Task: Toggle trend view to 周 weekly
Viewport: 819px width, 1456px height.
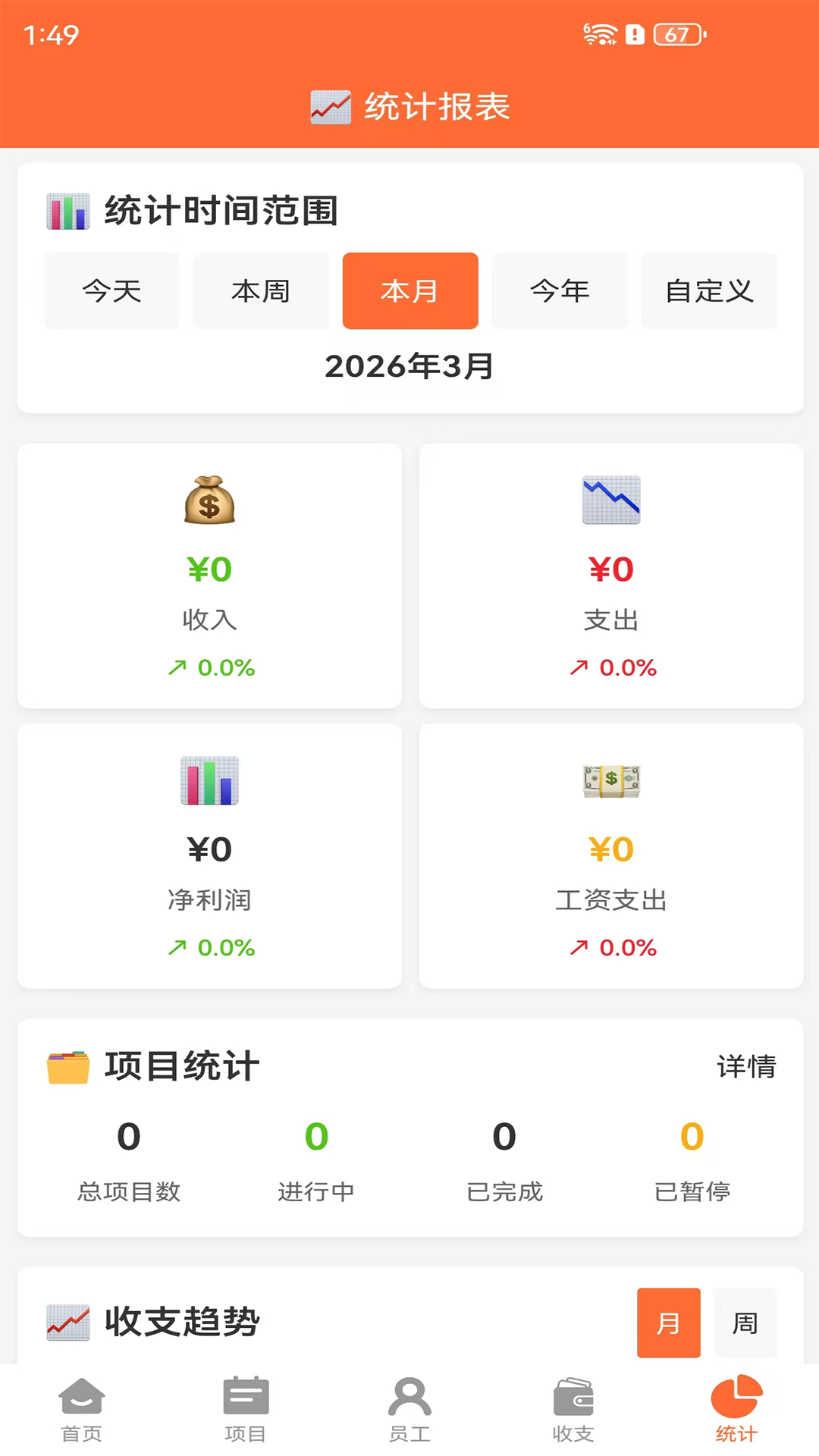Action: 745,1323
